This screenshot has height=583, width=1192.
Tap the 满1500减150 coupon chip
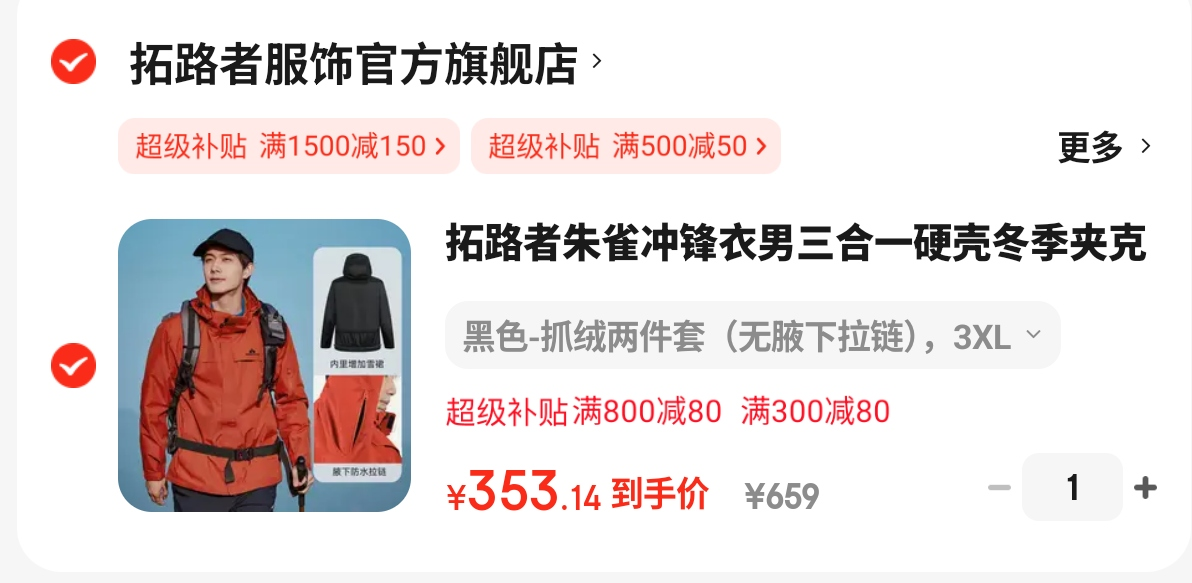pyautogui.click(x=289, y=146)
